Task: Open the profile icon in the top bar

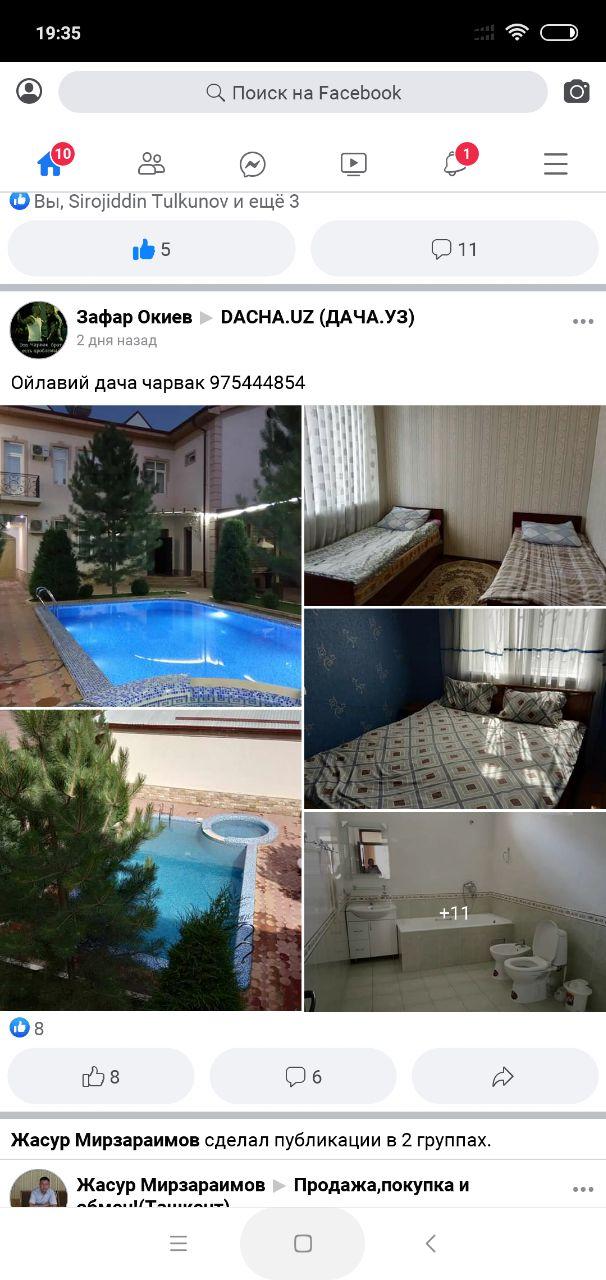Action: coord(29,92)
